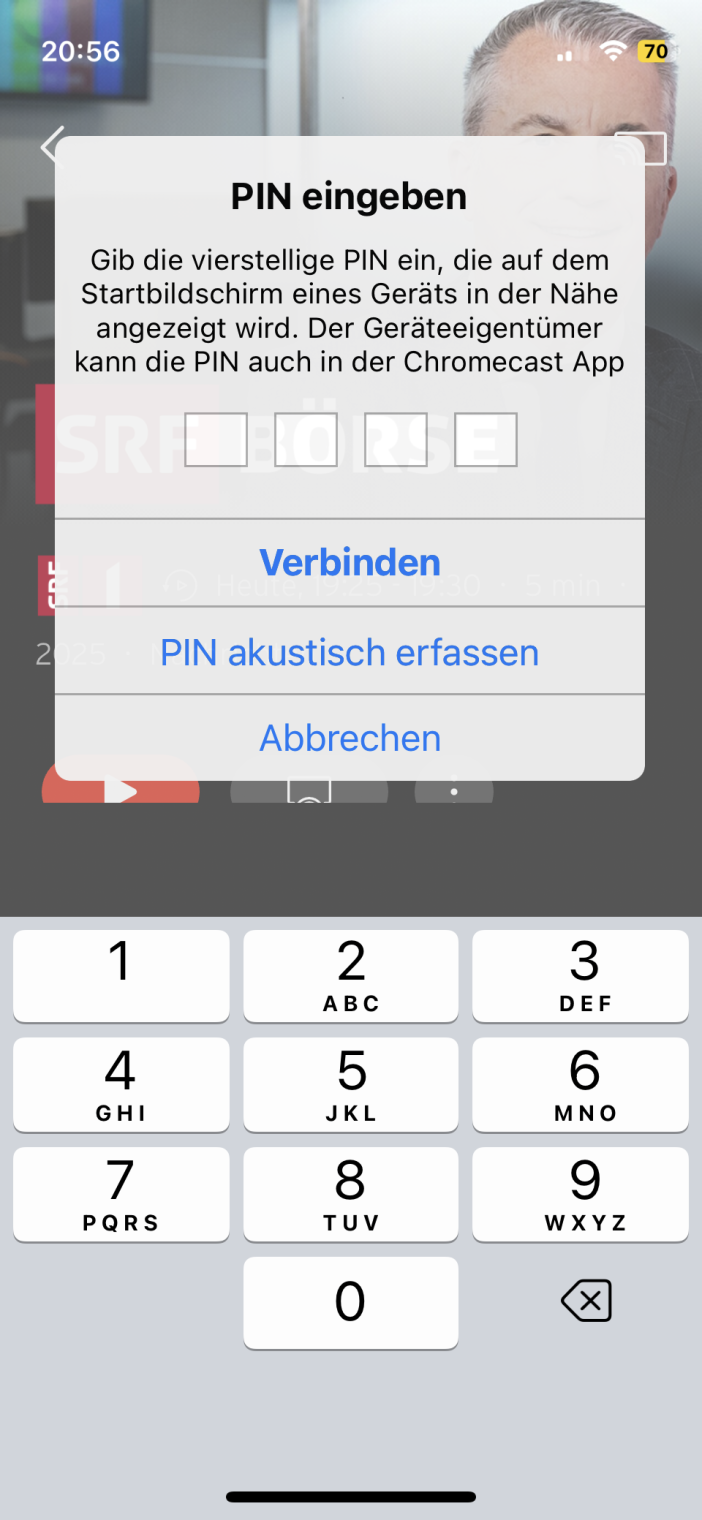Tap the 8 key on the keypad
Screen dimensions: 702x1520
coord(351,1193)
